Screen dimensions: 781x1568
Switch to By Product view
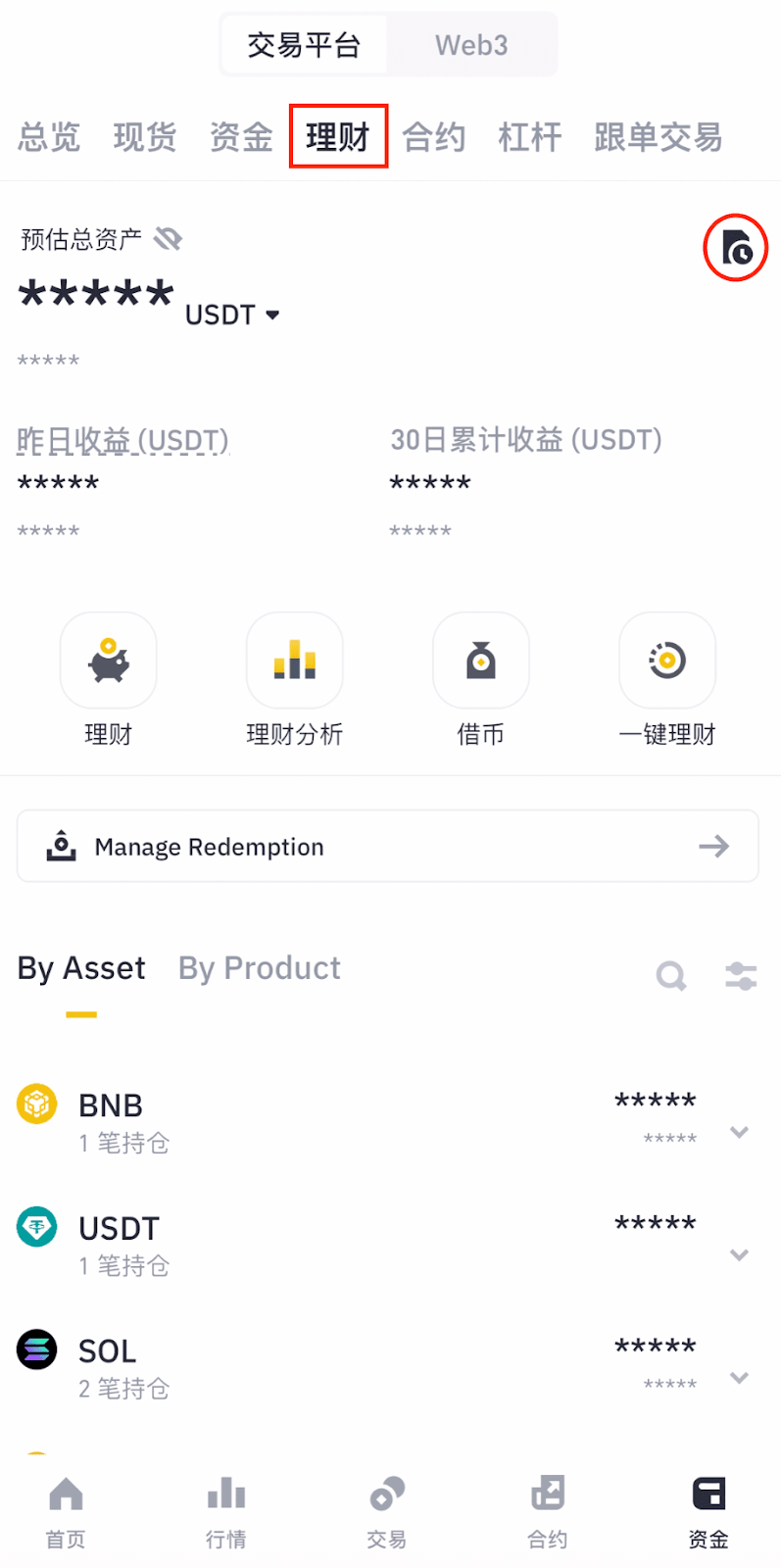coord(260,968)
